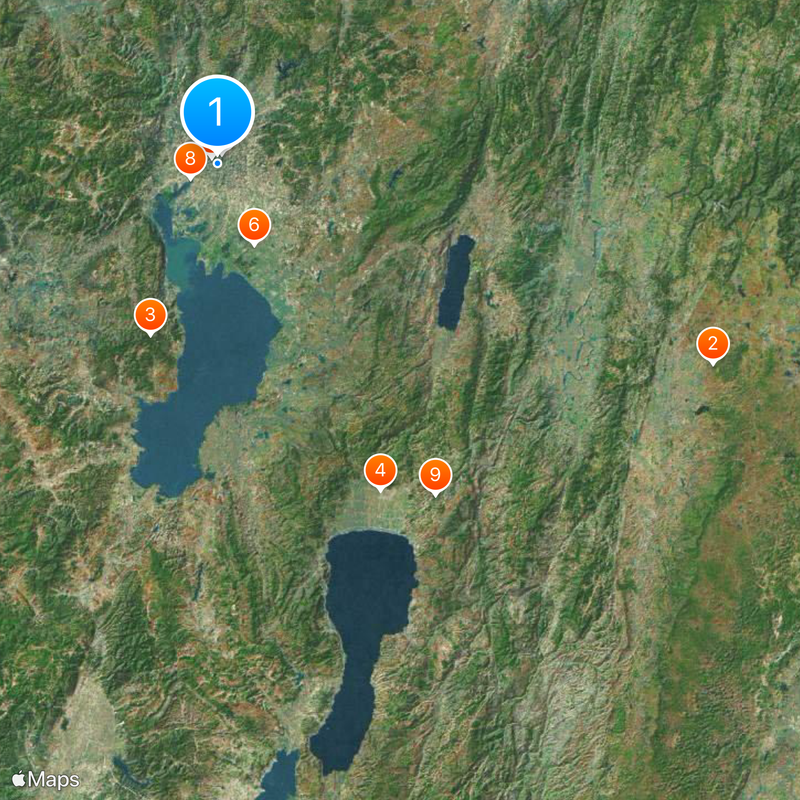
Task: Tap the orange map pin numbered 2
Action: point(712,345)
